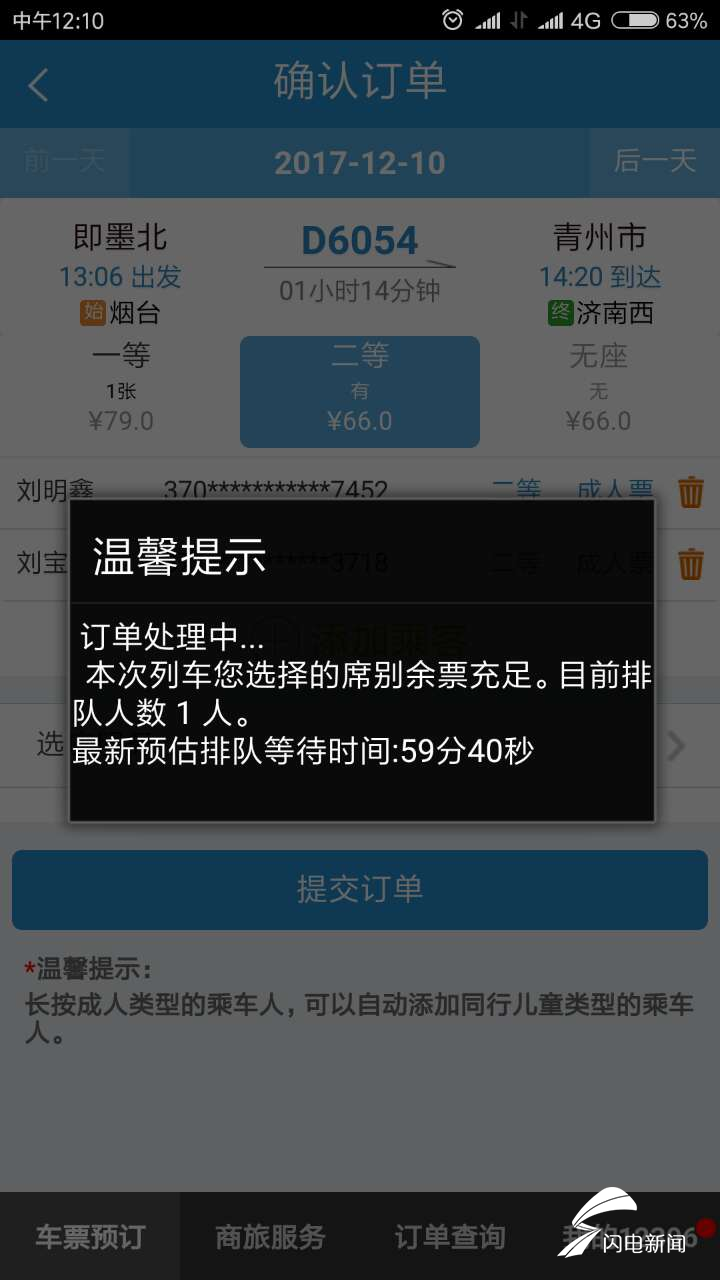
Task: Go back using the top-left arrow
Action: point(38,84)
